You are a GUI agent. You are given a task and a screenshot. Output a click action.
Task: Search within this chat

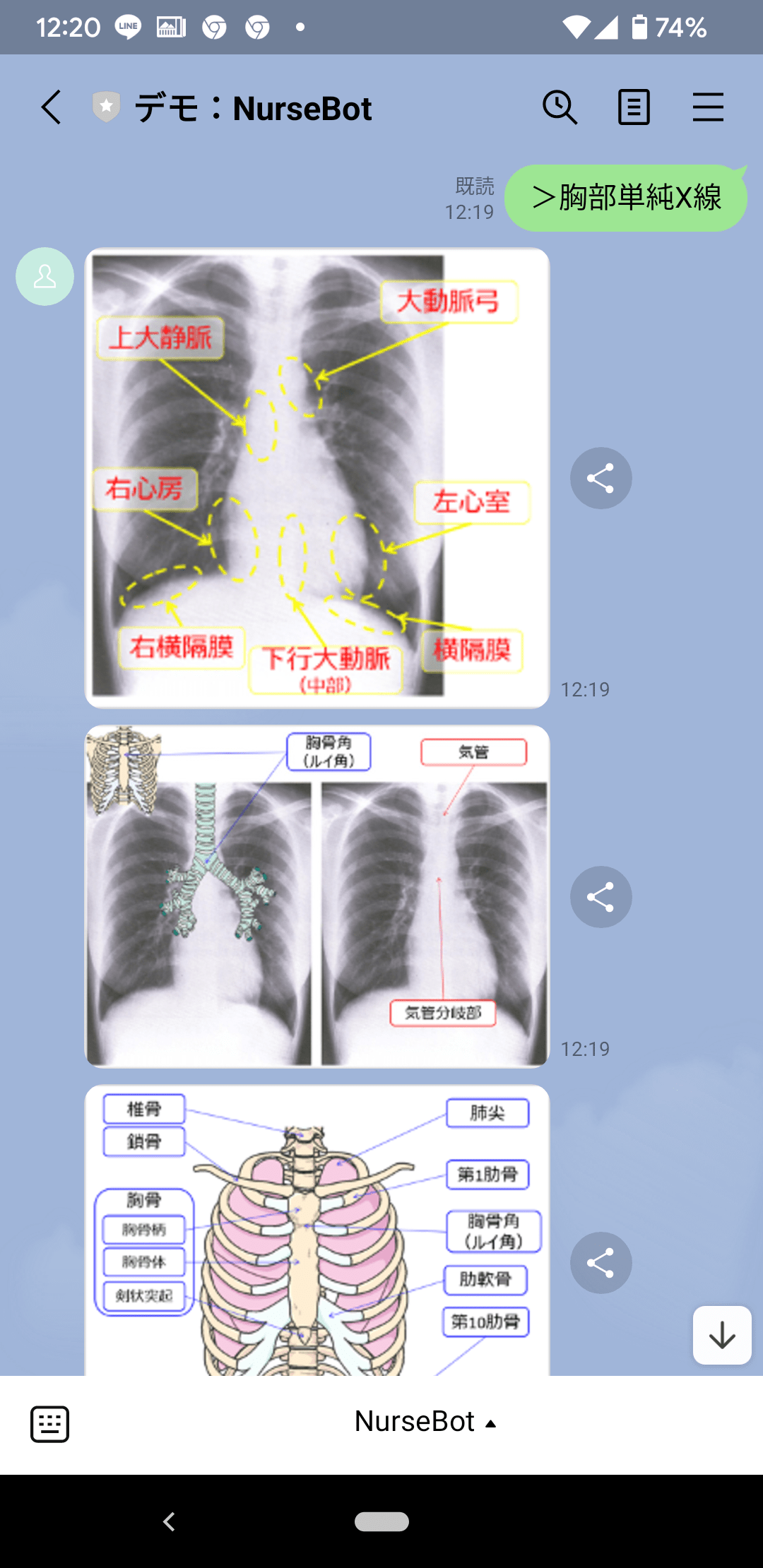560,108
